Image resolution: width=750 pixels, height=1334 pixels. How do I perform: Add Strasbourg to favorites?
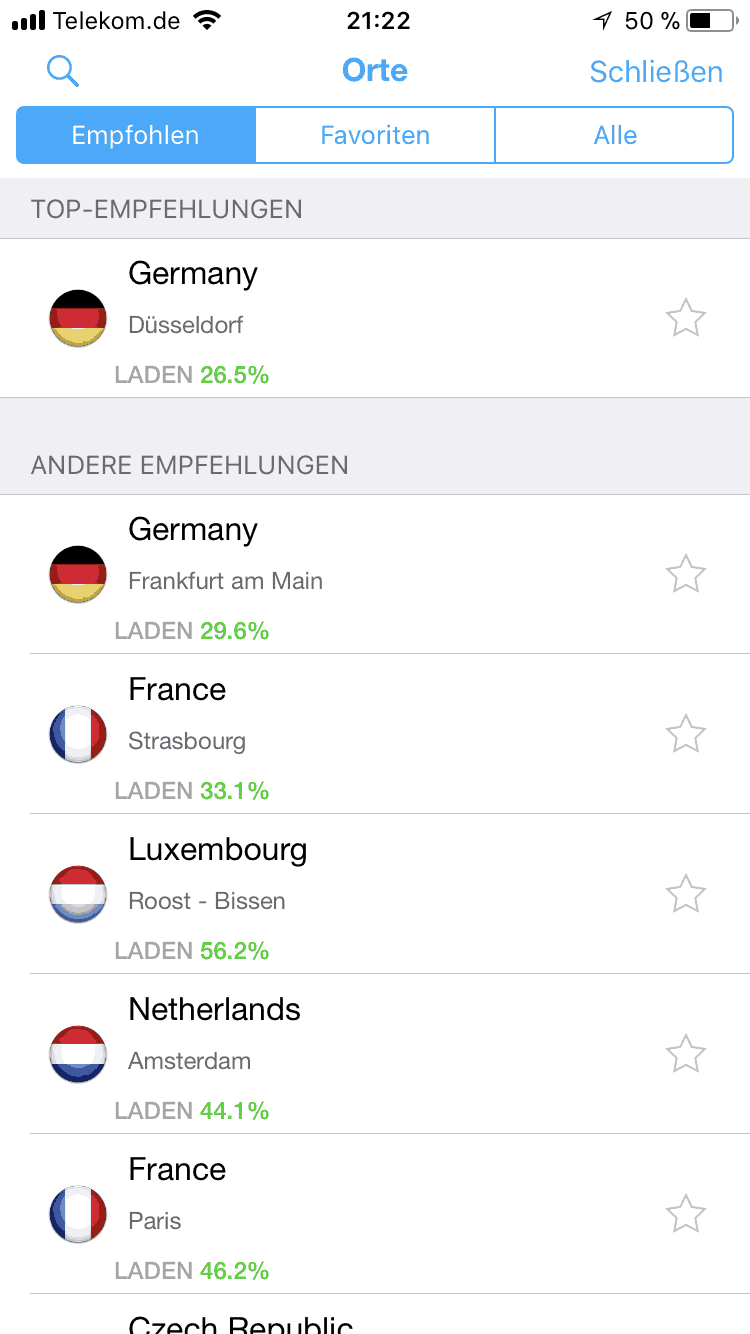pyautogui.click(x=686, y=734)
